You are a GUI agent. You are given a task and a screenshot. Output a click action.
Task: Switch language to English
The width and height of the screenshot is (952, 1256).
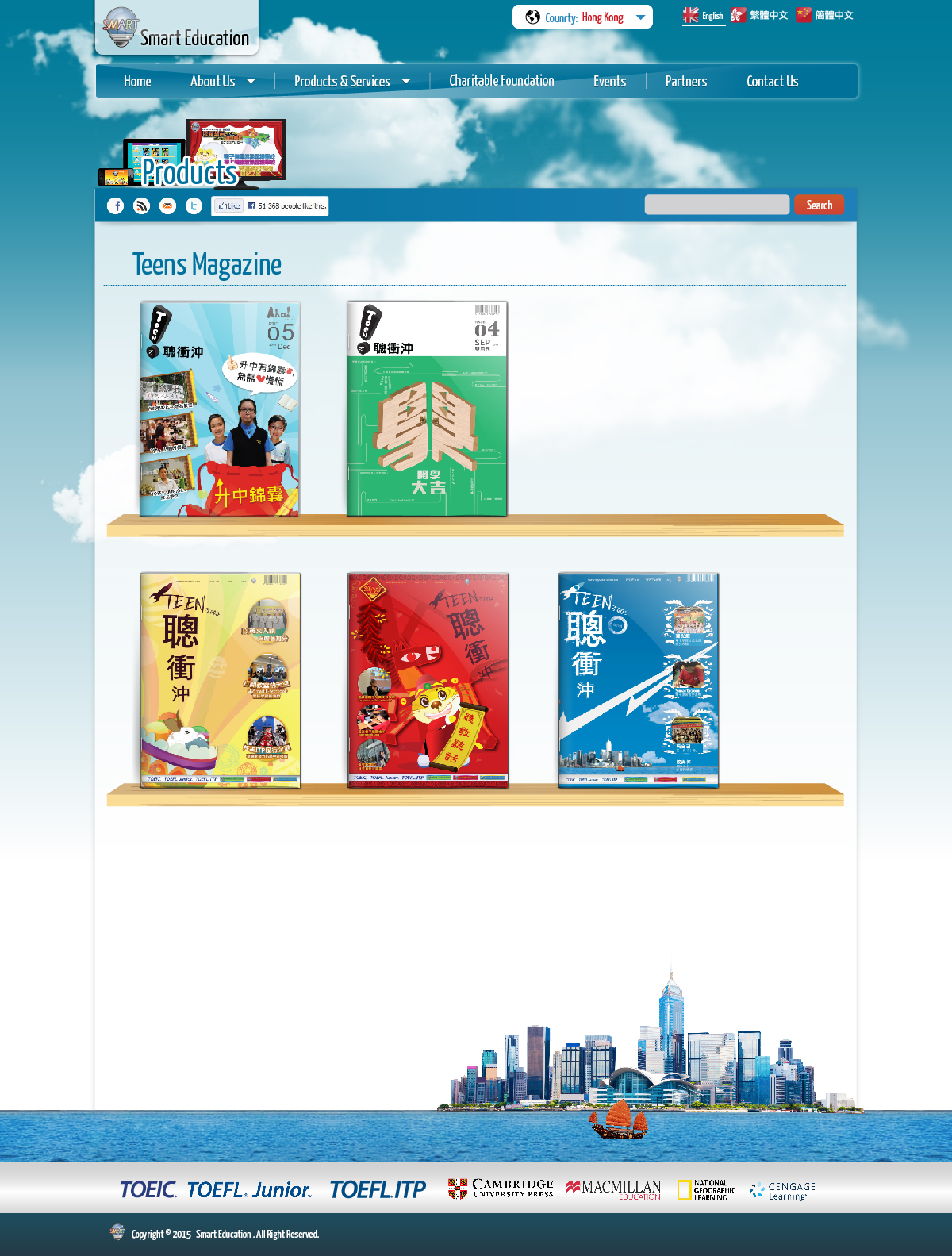(x=704, y=16)
